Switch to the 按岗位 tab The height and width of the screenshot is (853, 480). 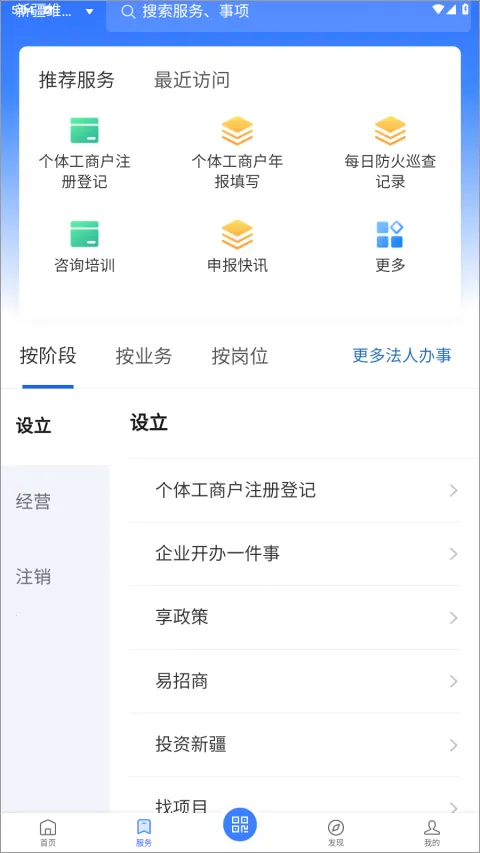tap(240, 356)
